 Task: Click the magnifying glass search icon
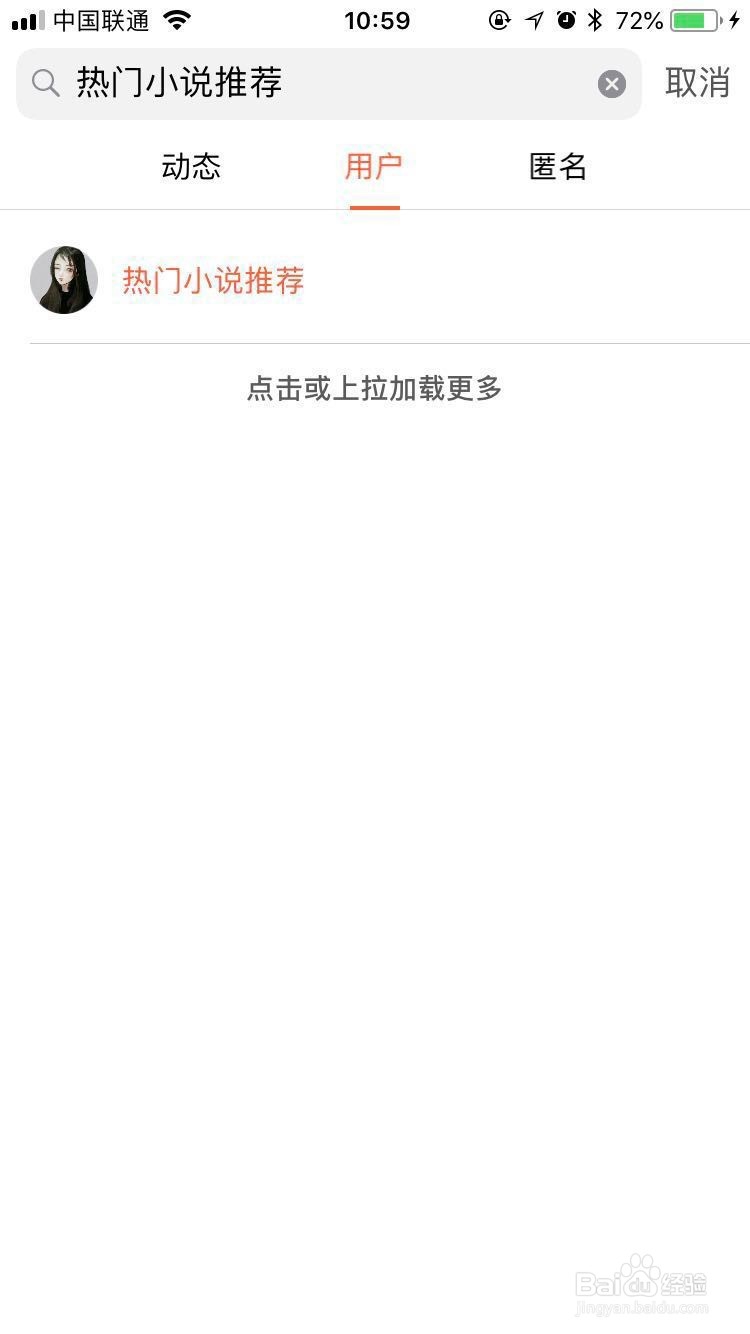[45, 83]
